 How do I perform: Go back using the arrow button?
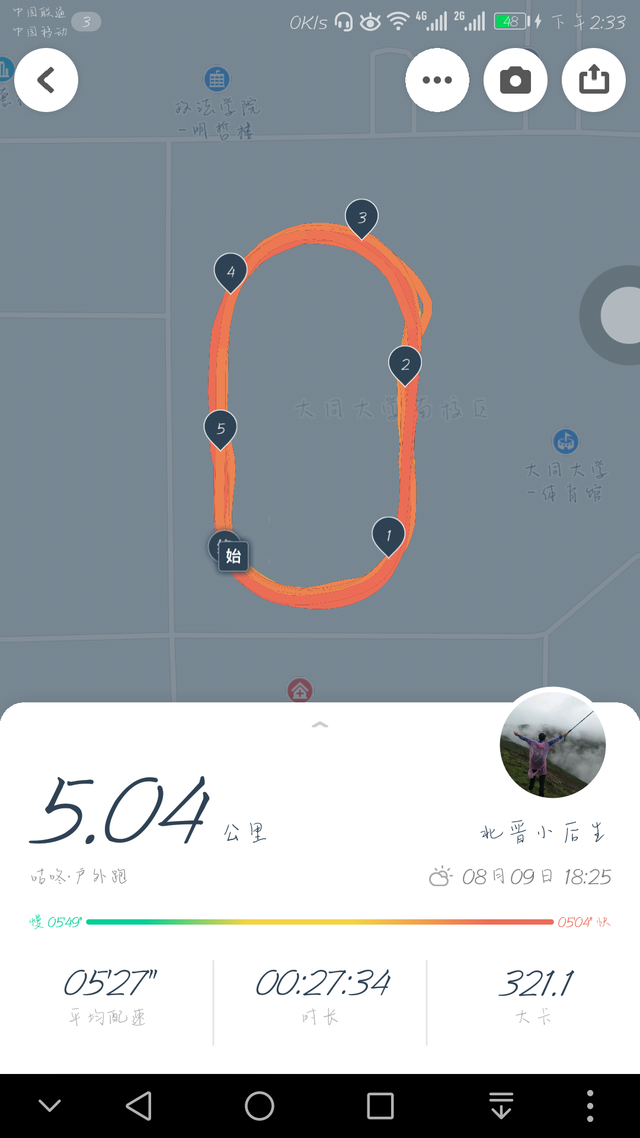[46, 80]
